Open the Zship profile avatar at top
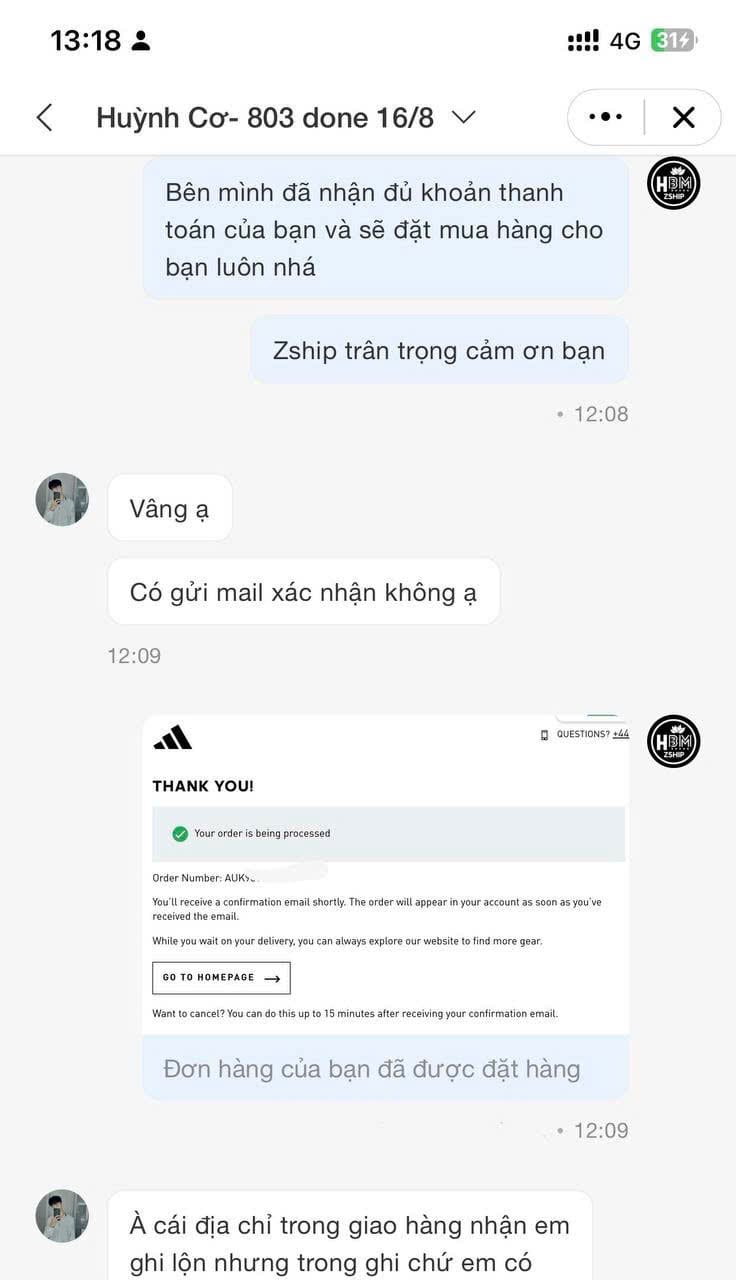736x1280 pixels. coord(673,184)
